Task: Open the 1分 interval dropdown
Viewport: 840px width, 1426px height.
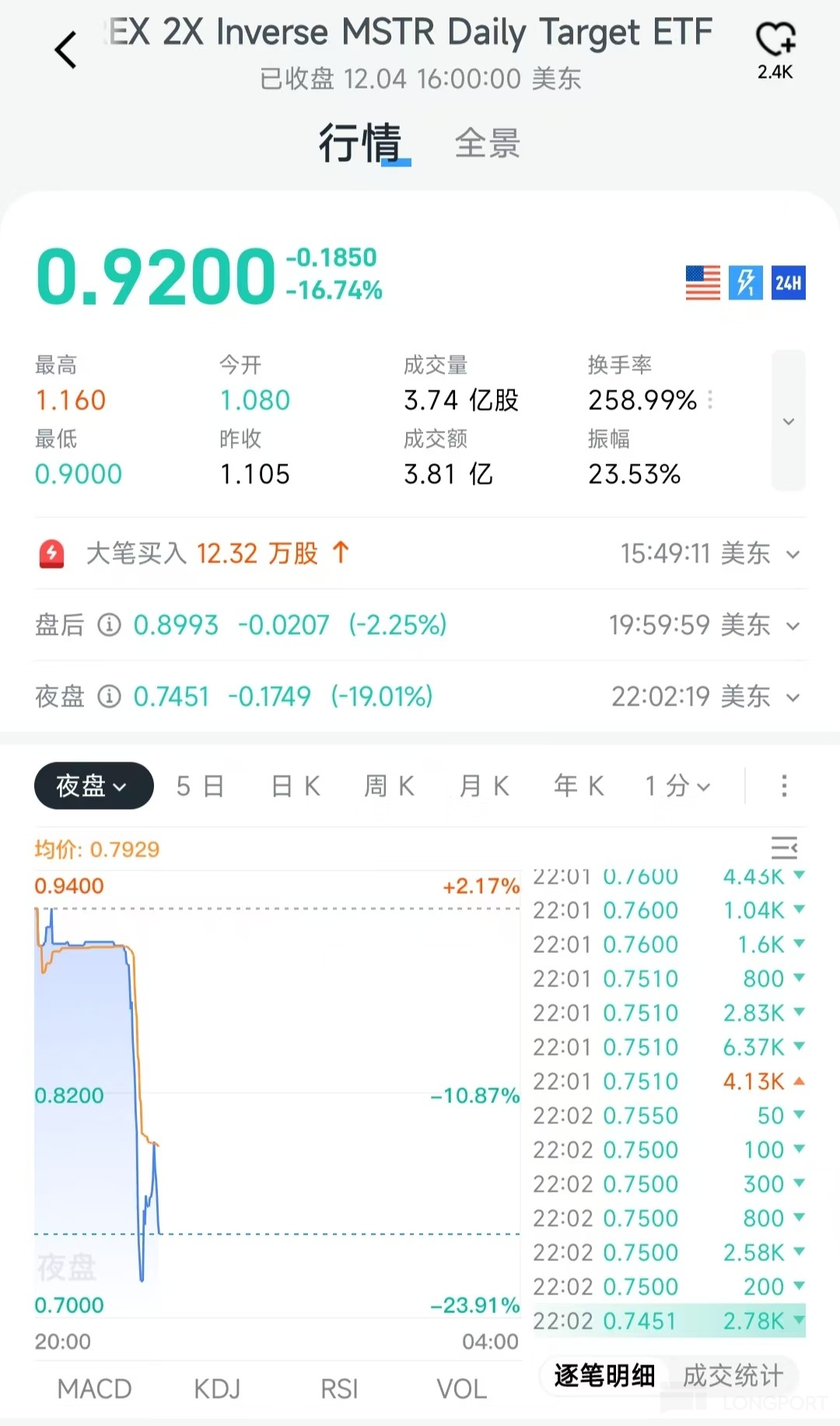Action: (677, 786)
